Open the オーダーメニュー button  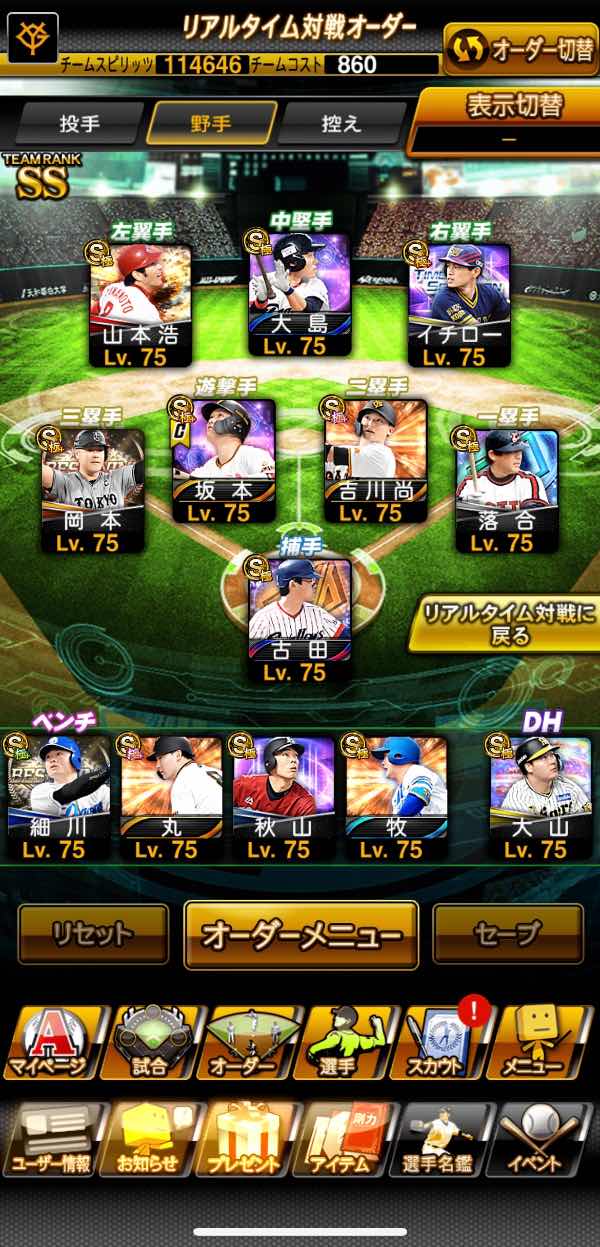300,935
